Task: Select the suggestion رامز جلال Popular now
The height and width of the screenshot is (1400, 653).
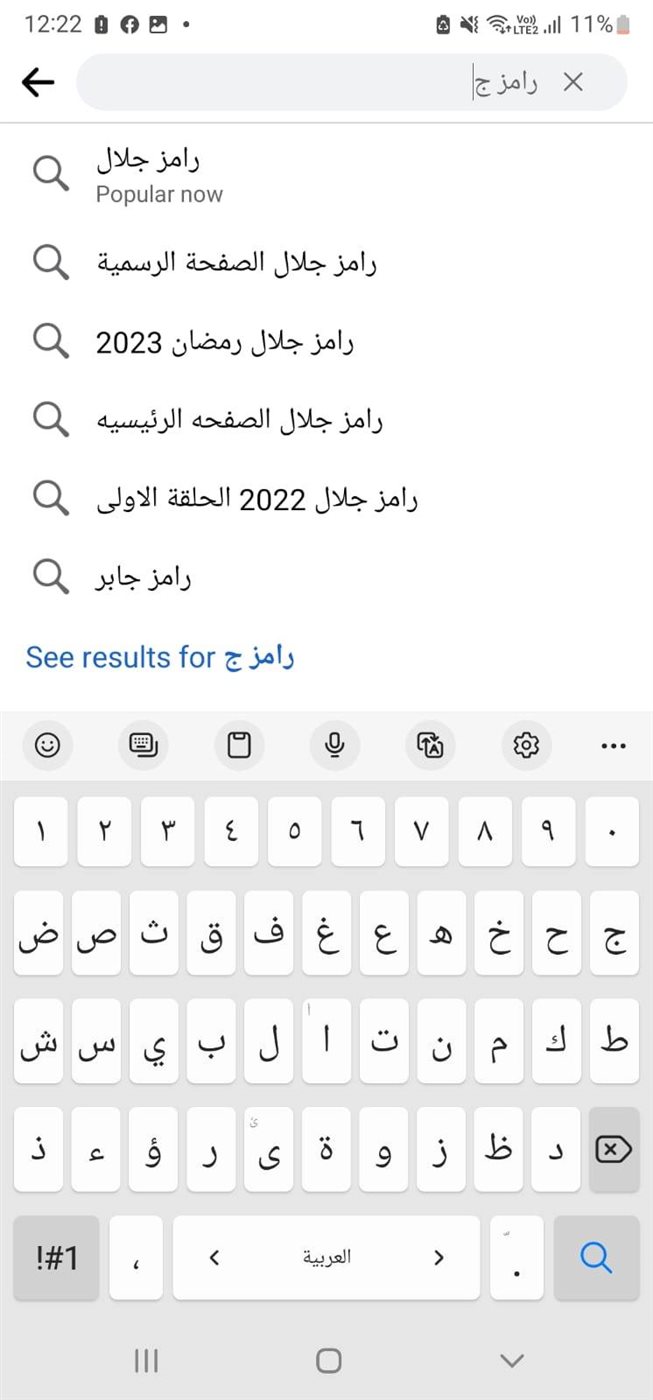Action: tap(326, 175)
